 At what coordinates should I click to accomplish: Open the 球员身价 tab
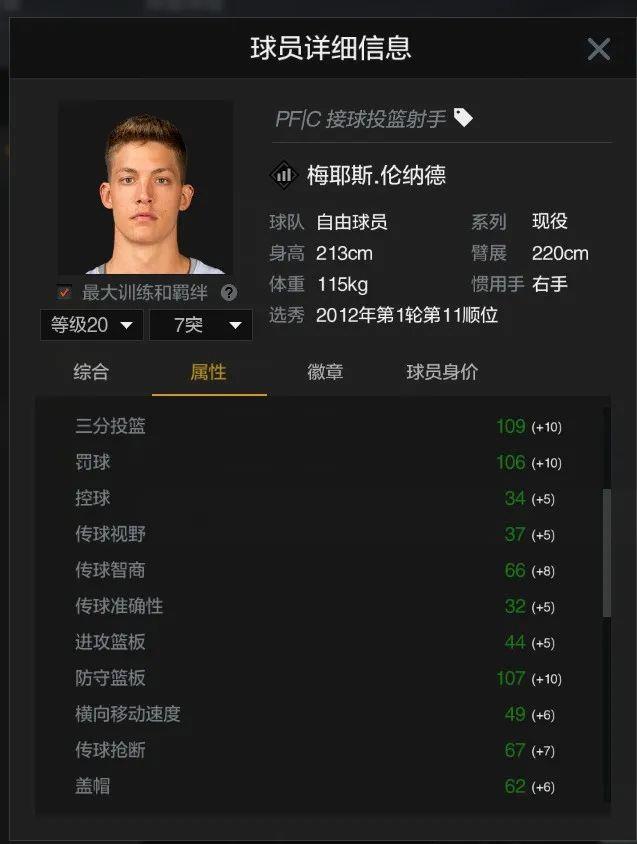point(442,372)
